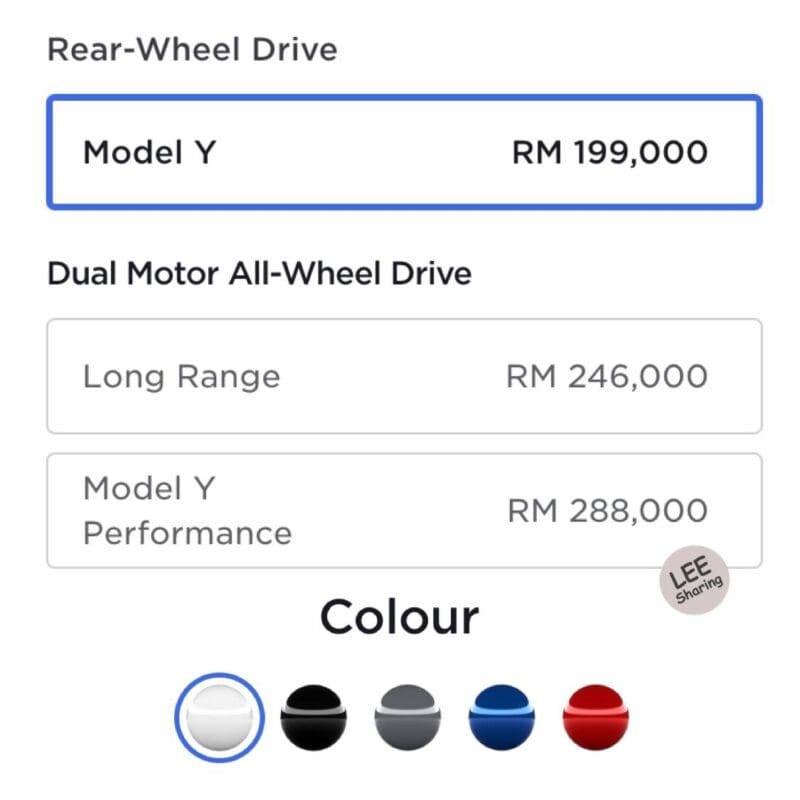Pick the white colour swatch
Image resolution: width=800 pixels, height=800 pixels.
[x=220, y=717]
